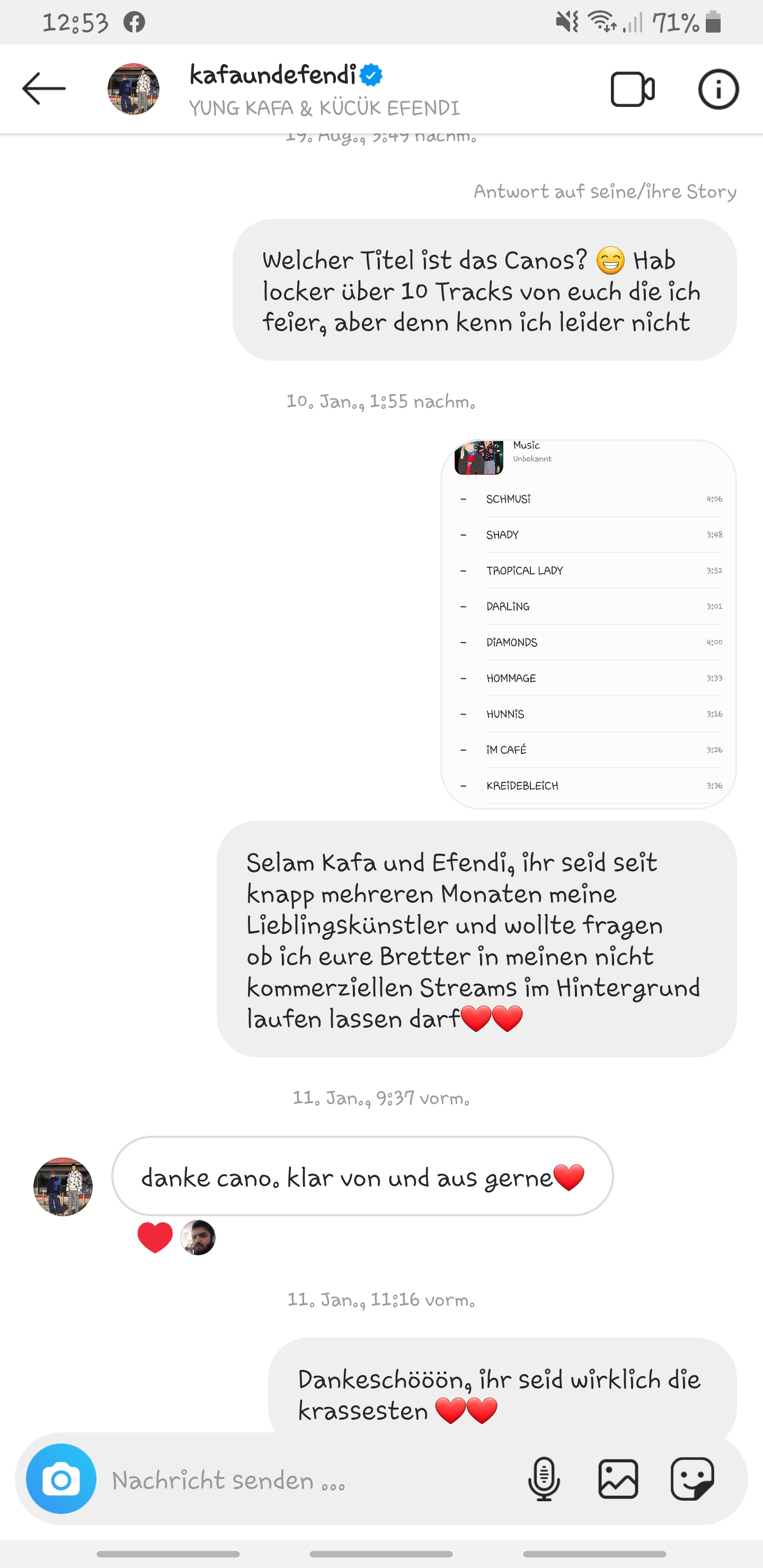
Task: Start a video call with kafaundefendi
Action: click(632, 90)
